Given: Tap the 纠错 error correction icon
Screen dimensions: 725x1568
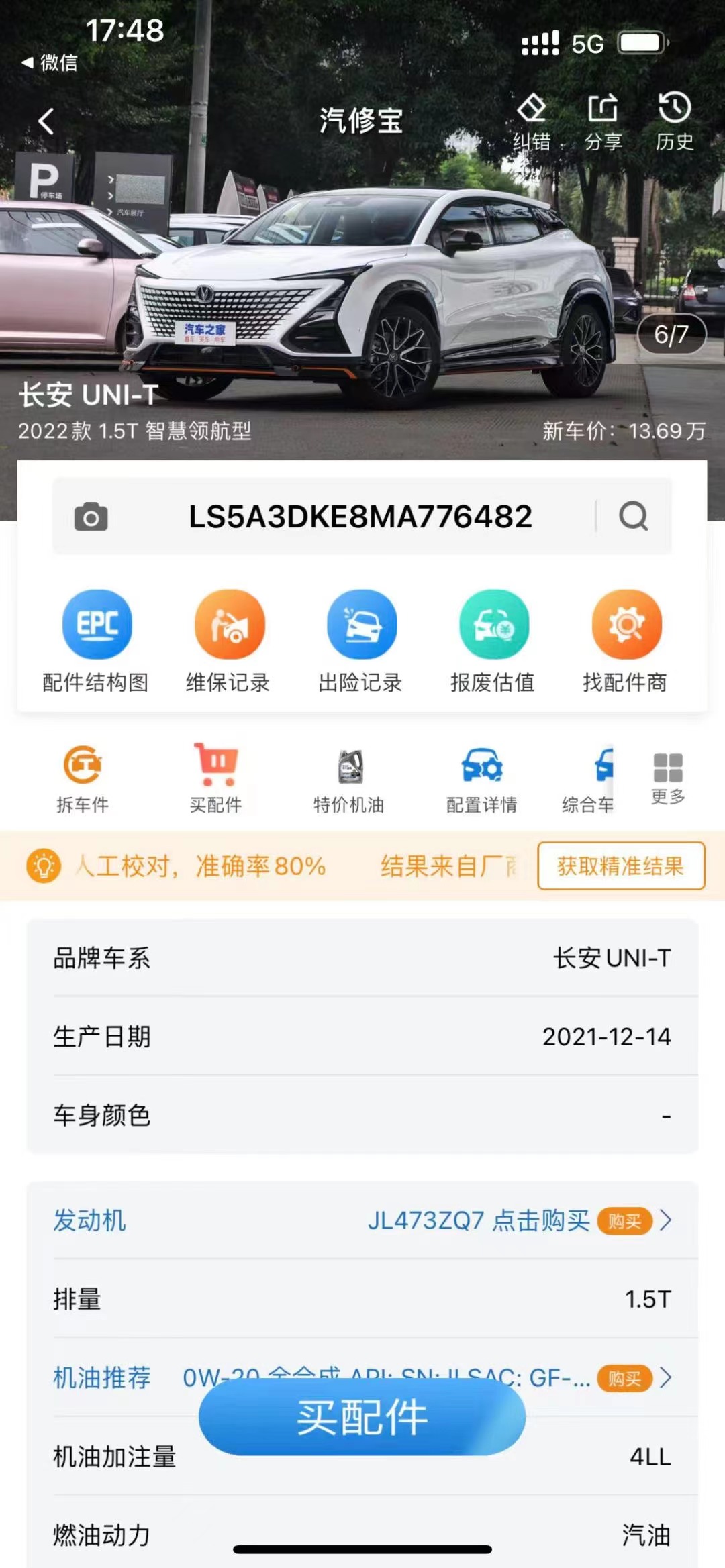Looking at the screenshot, I should pyautogui.click(x=532, y=121).
